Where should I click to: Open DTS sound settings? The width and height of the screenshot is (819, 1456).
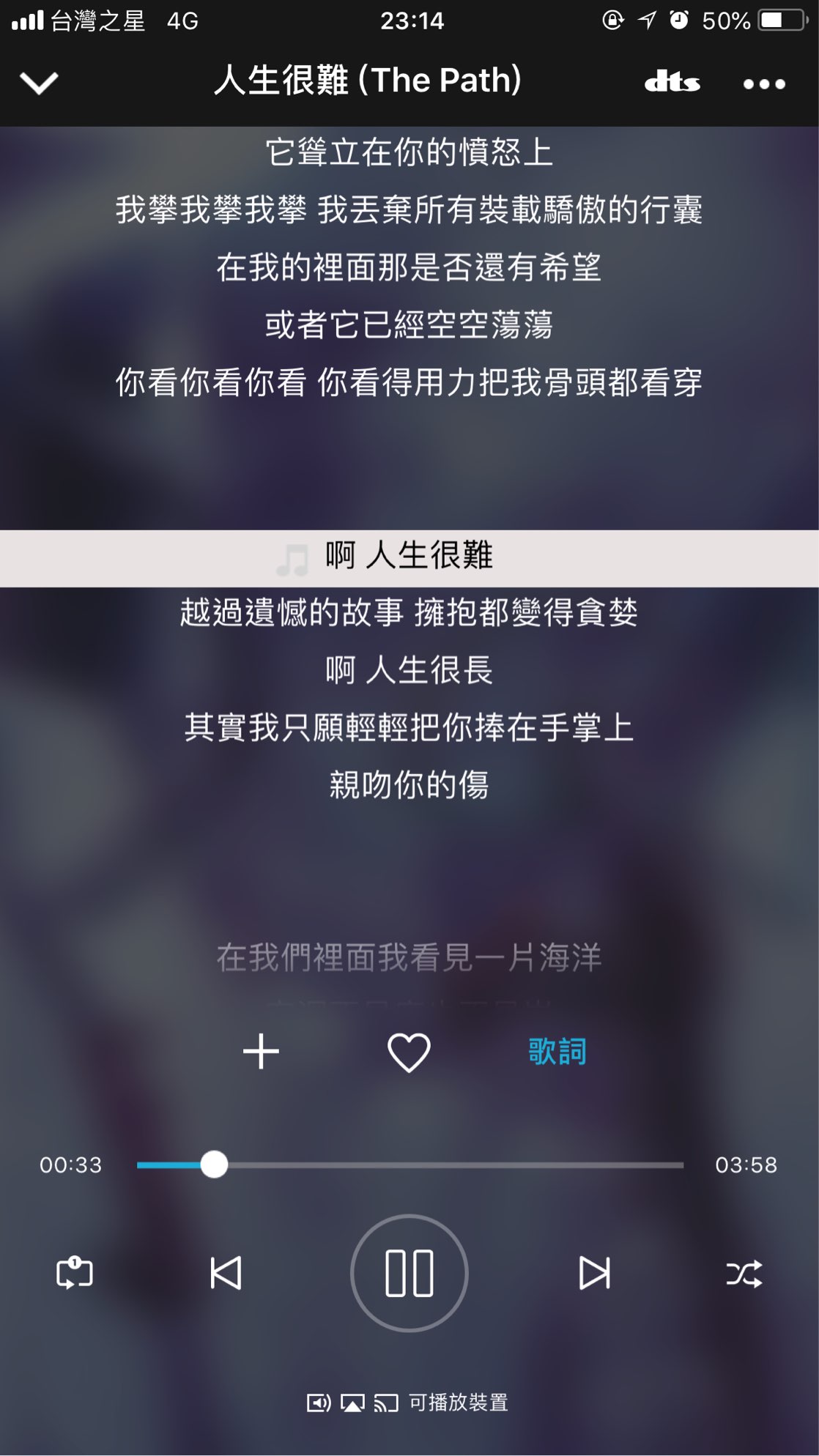[x=672, y=83]
